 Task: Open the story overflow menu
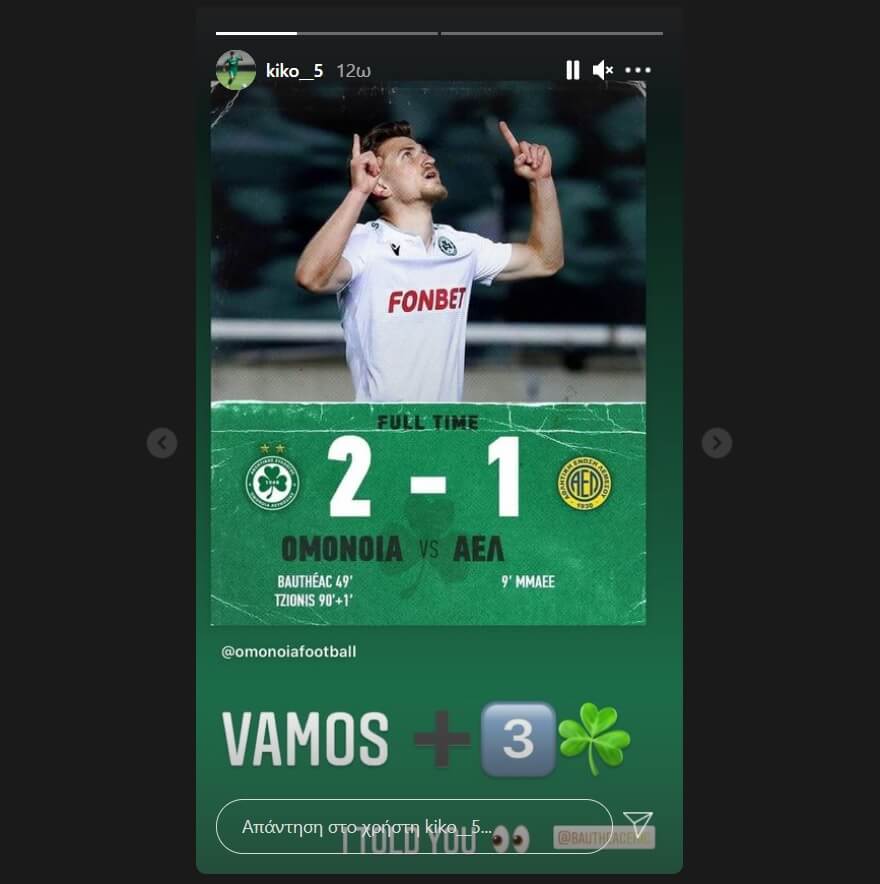(x=638, y=70)
